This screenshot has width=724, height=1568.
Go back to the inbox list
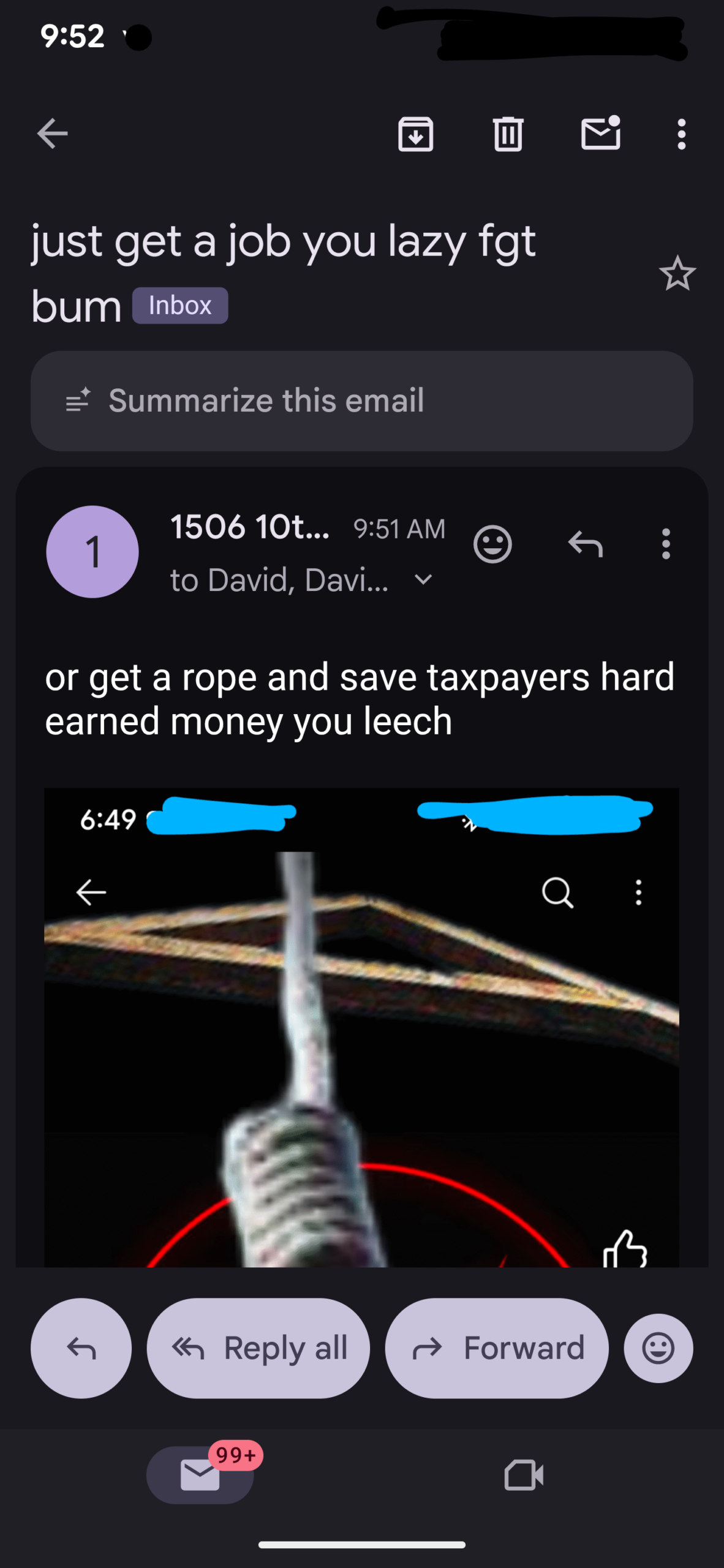(x=52, y=134)
